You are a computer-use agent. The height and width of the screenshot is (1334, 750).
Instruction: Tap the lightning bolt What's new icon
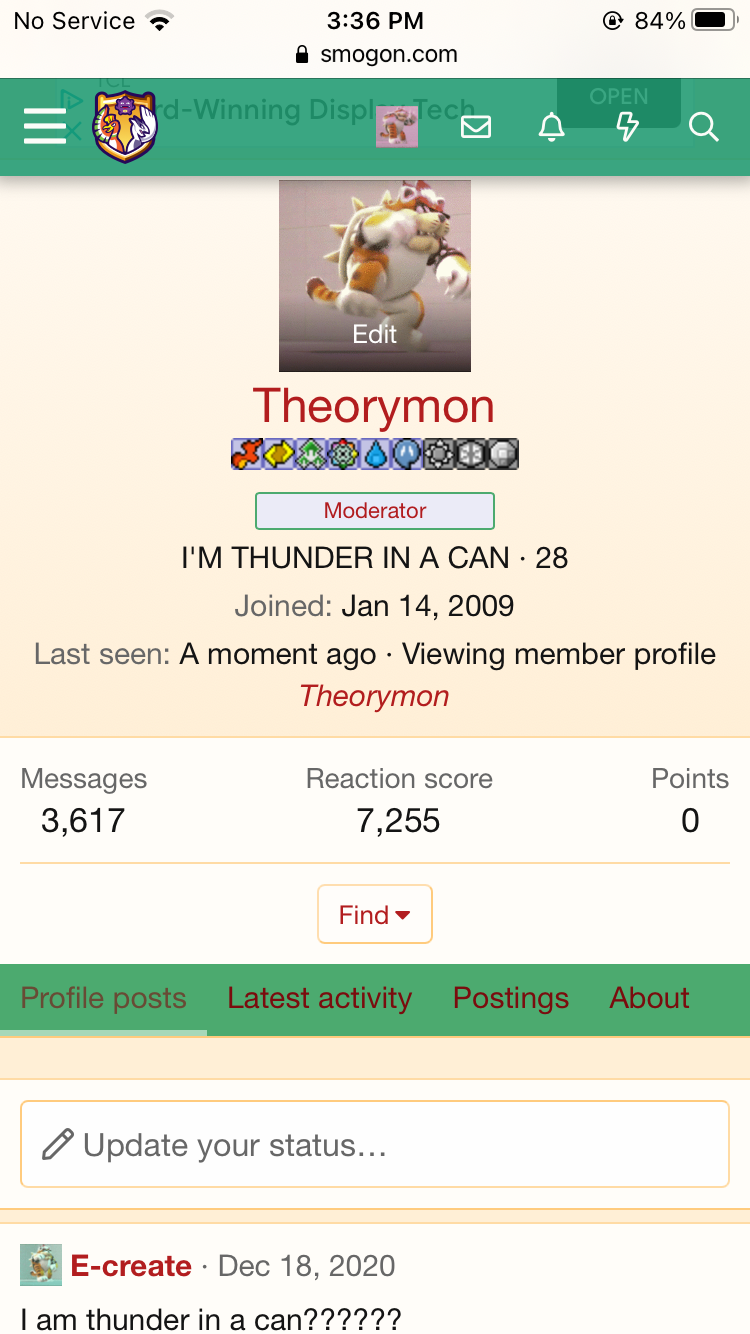[x=627, y=127]
